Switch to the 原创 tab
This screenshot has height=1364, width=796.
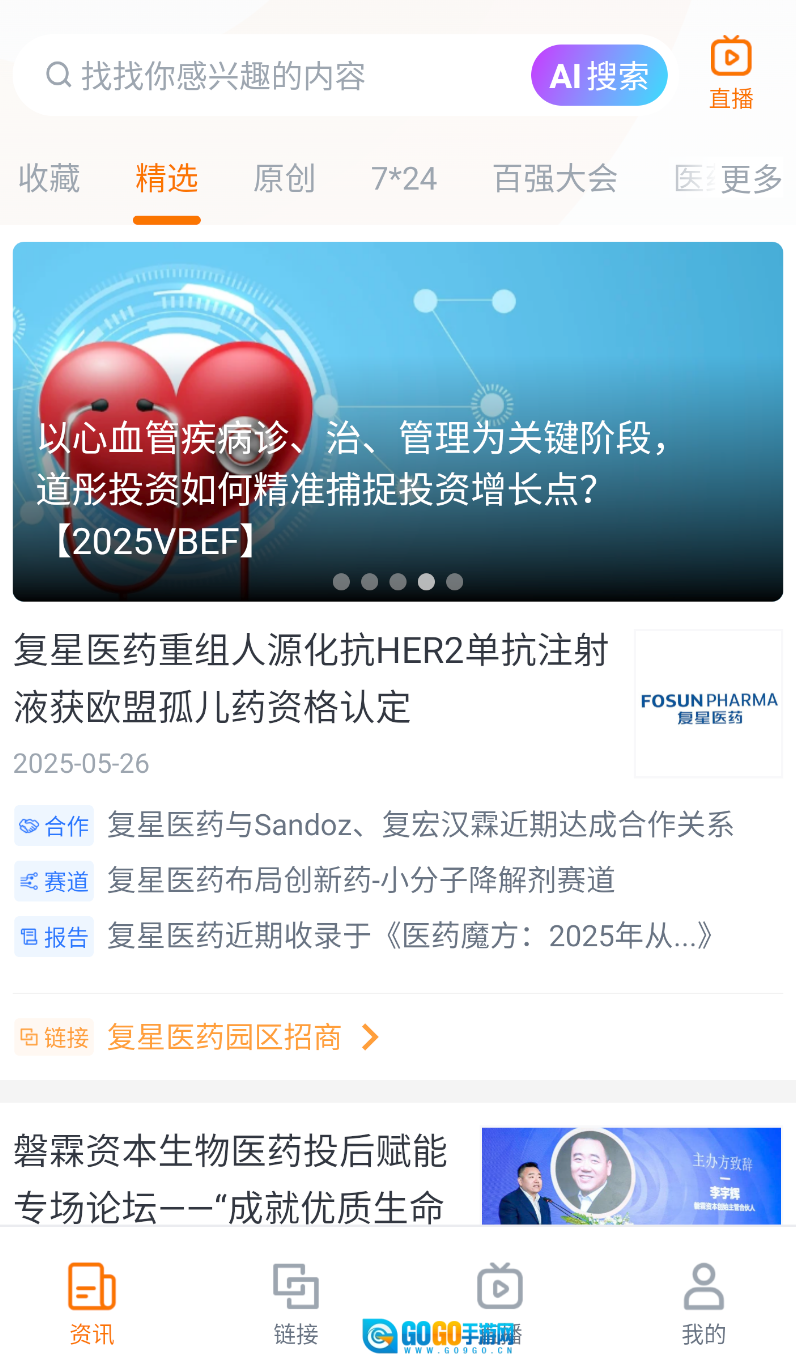284,179
